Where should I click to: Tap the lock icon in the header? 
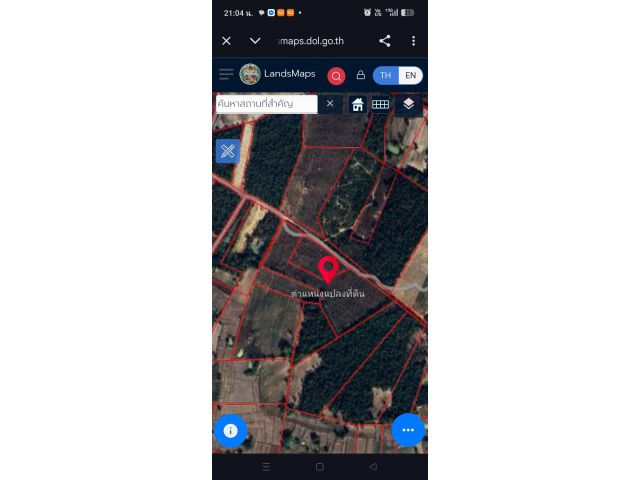click(x=361, y=75)
